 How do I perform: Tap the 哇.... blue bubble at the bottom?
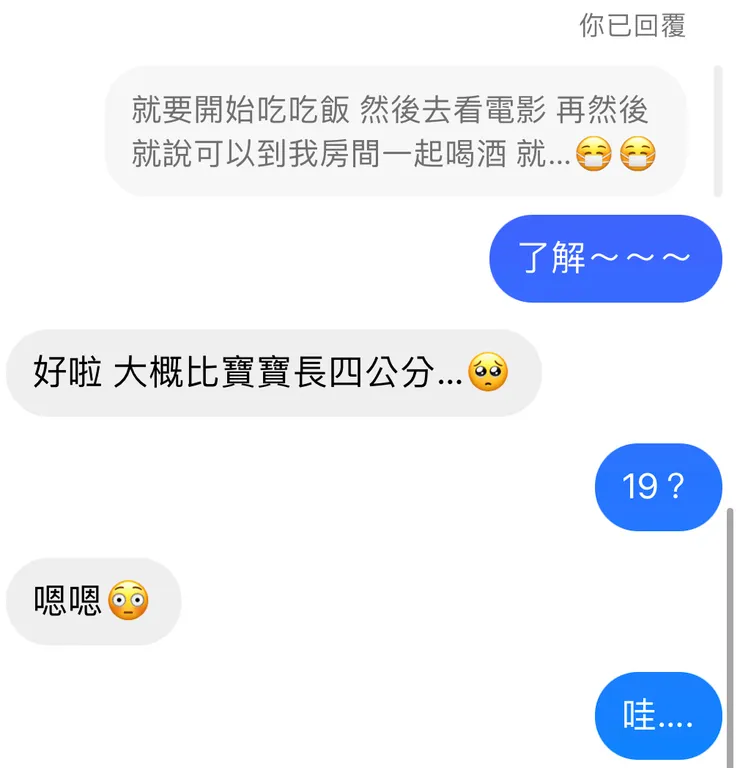(x=657, y=715)
